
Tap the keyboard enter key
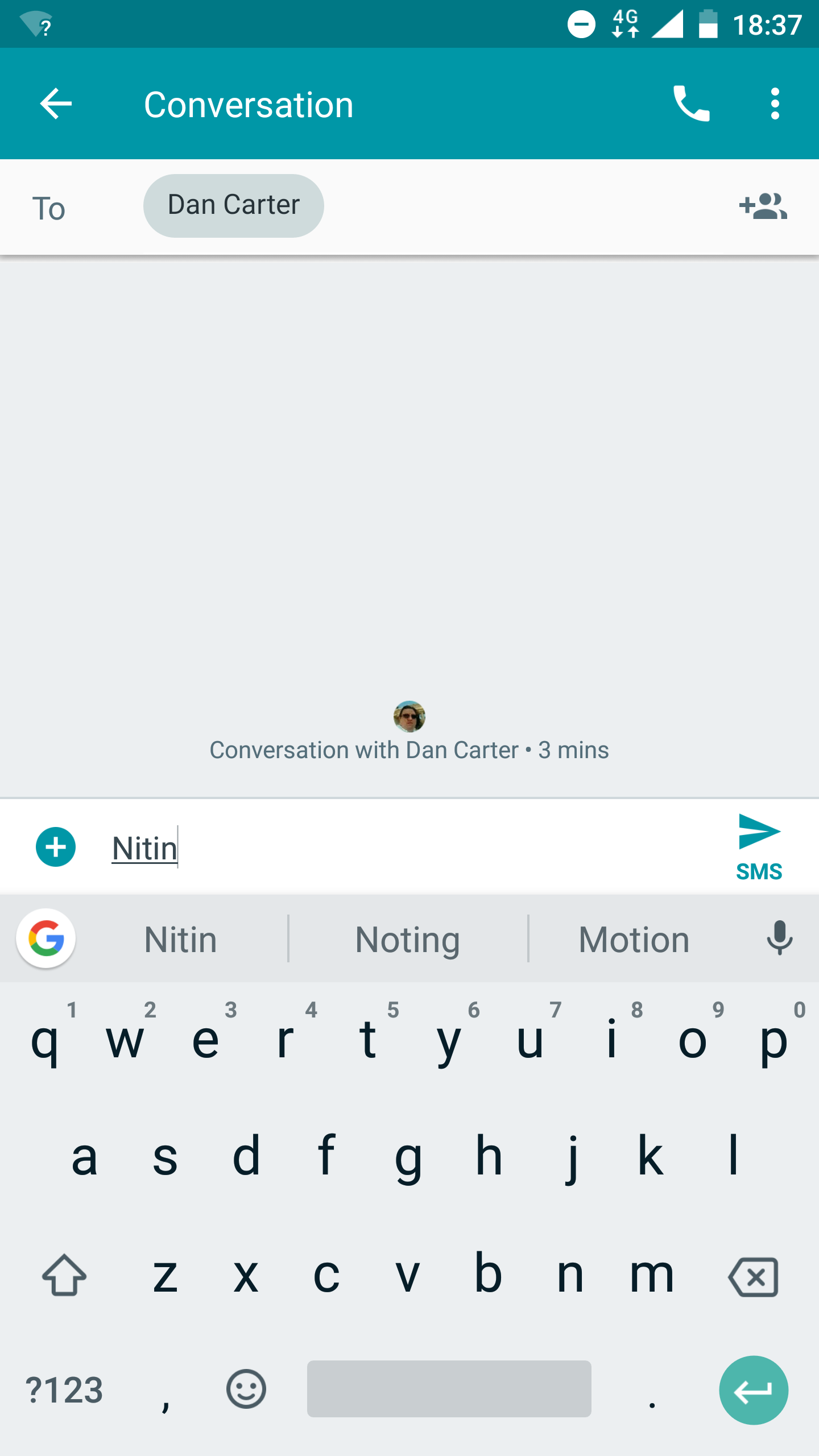[753, 1390]
